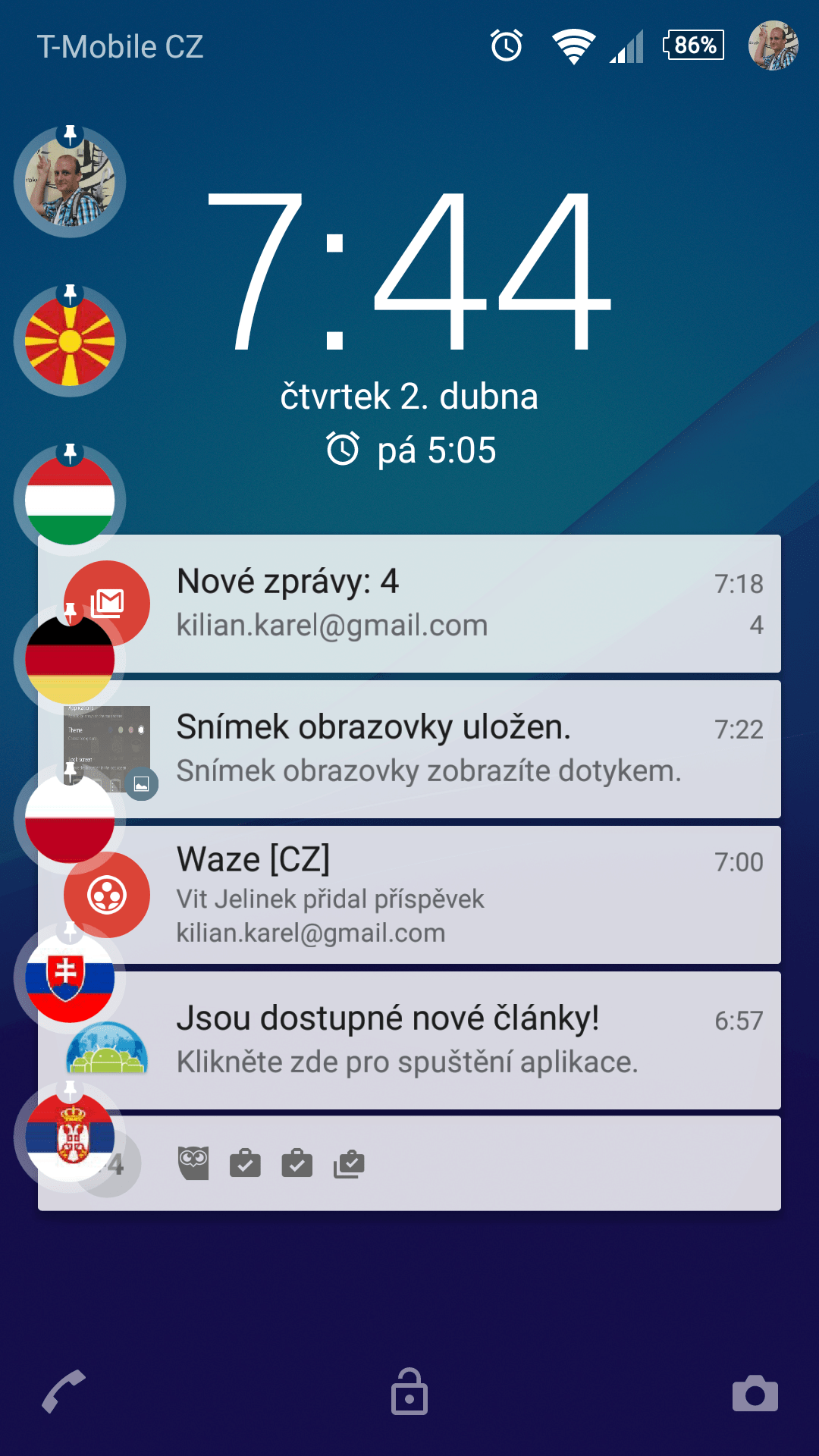Tap the phone shortcut icon
819x1456 pixels.
(64, 1392)
